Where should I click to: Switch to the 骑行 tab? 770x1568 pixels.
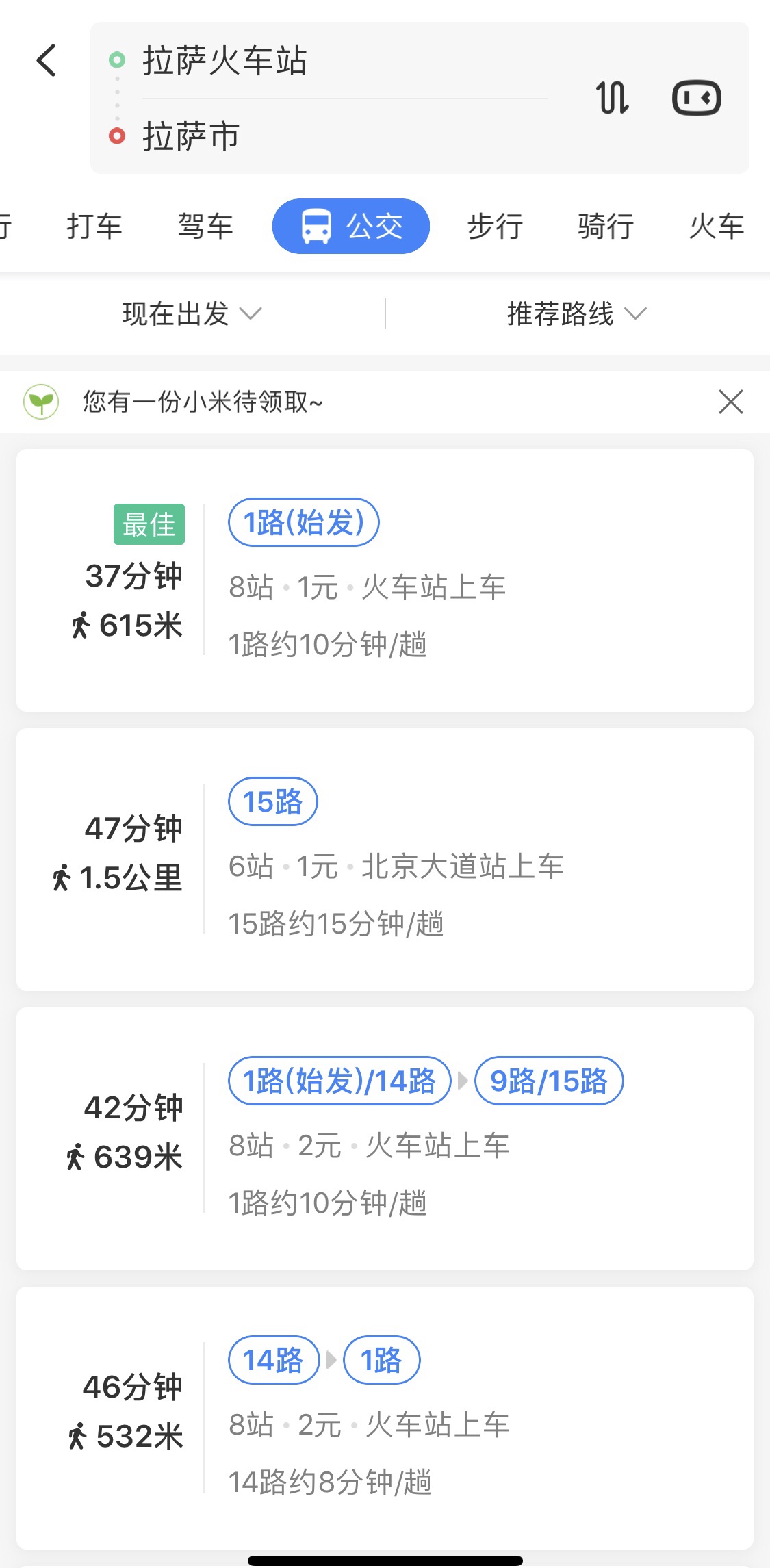pyautogui.click(x=606, y=226)
